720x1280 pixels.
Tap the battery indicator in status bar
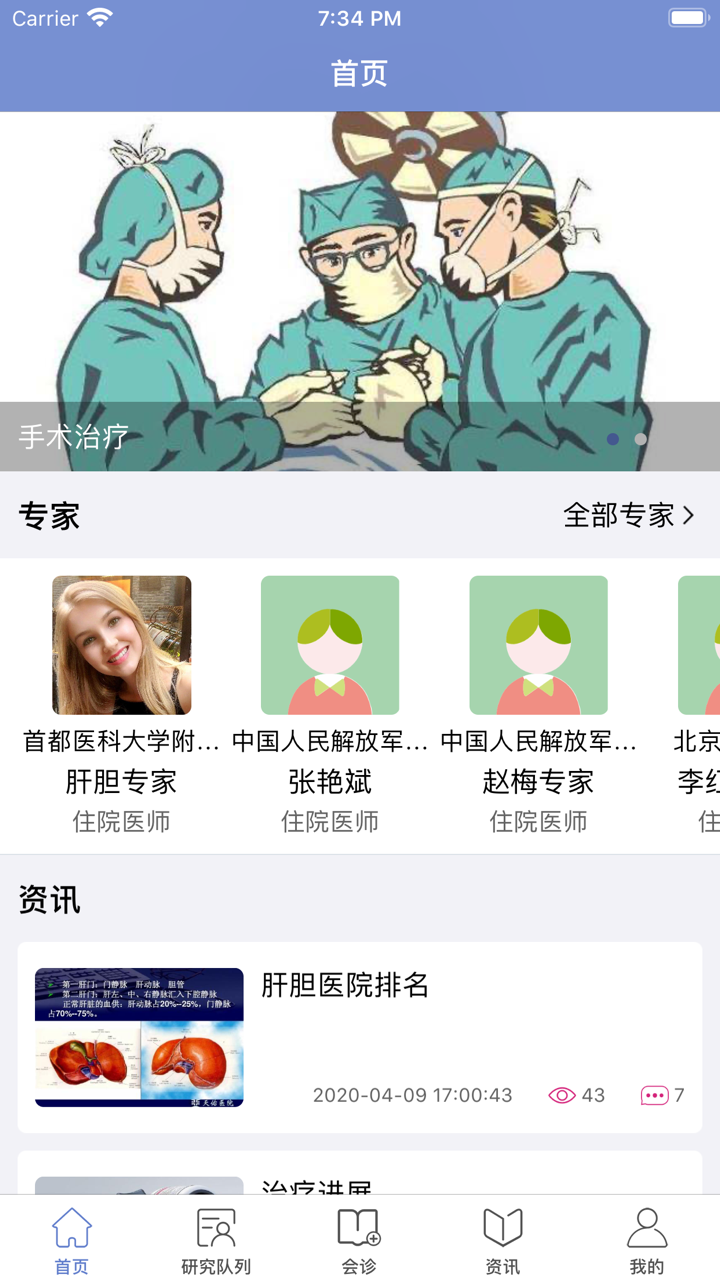tap(686, 15)
